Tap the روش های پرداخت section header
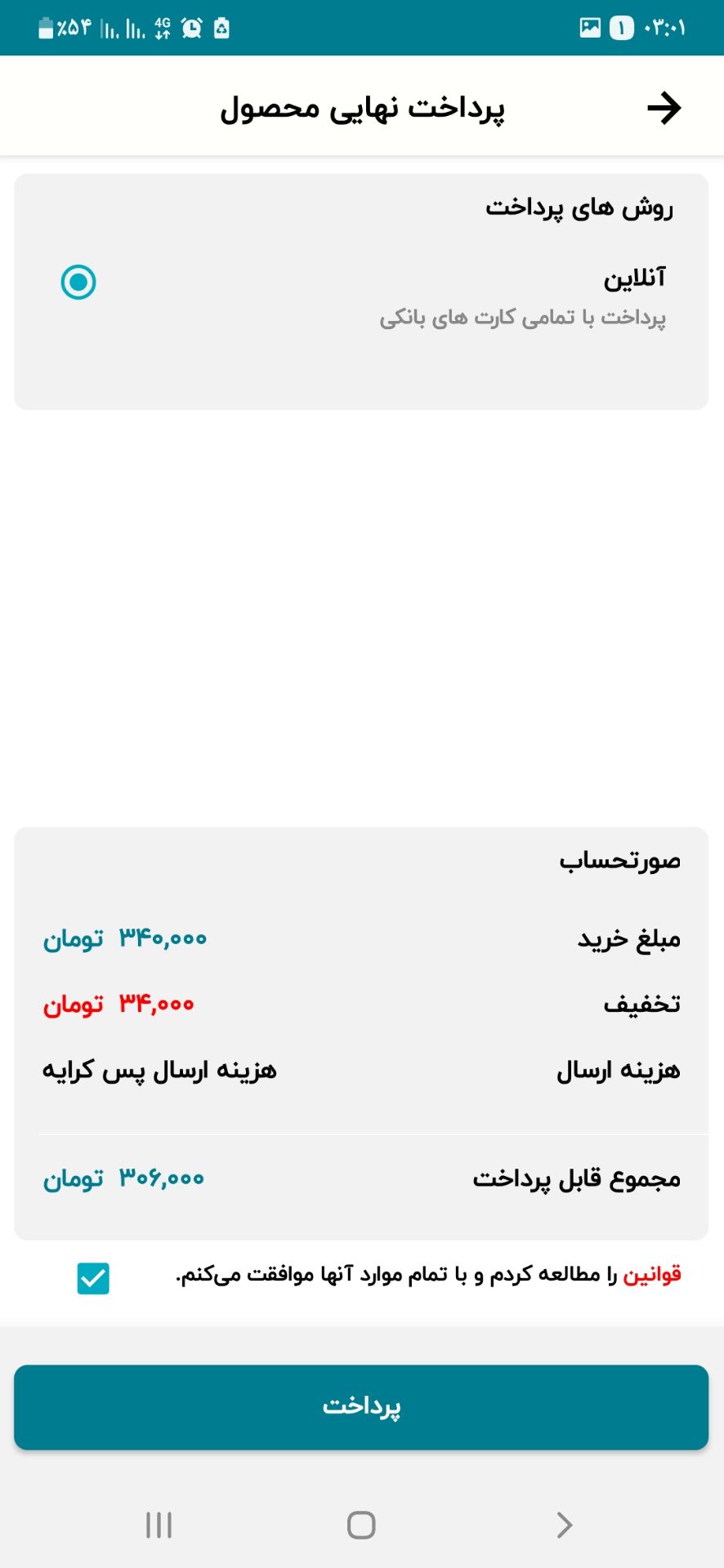724x1568 pixels. point(583,207)
